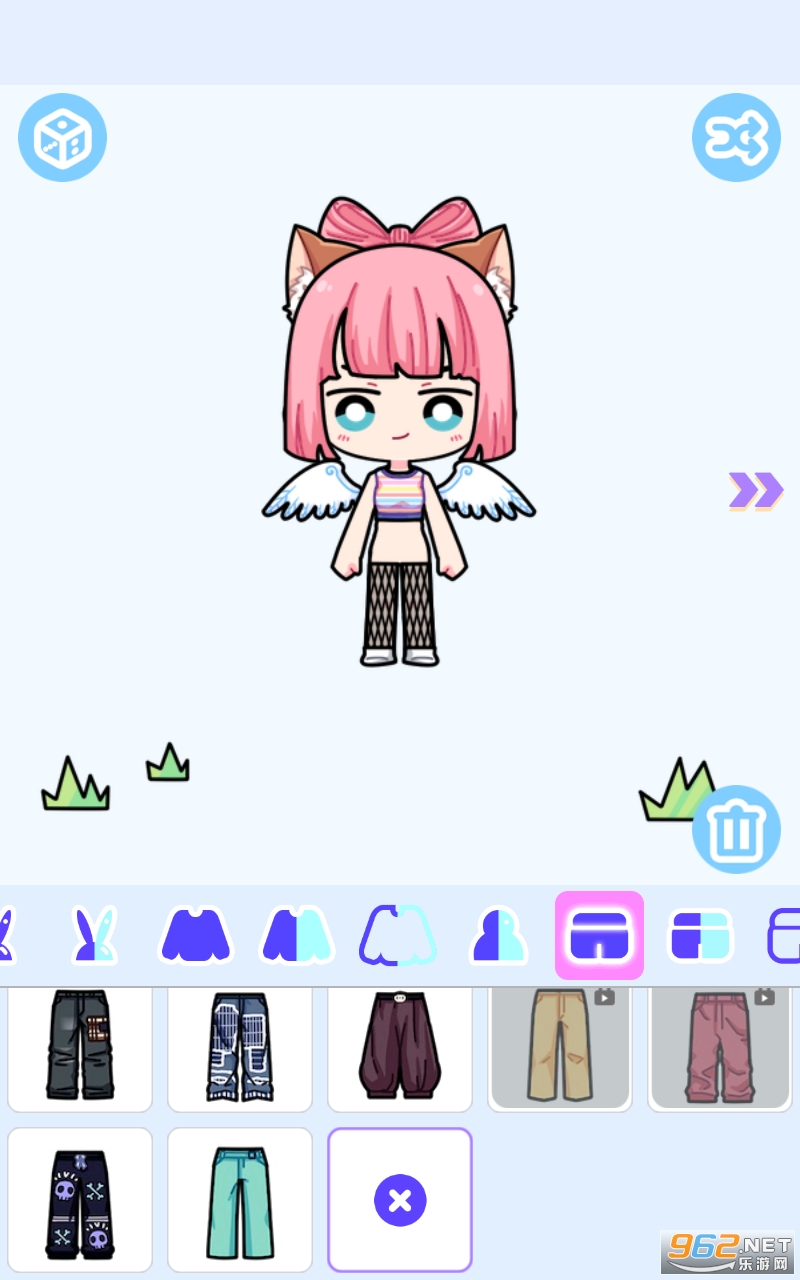Switch to the hooded cape category
The width and height of the screenshot is (800, 1280).
pos(499,936)
